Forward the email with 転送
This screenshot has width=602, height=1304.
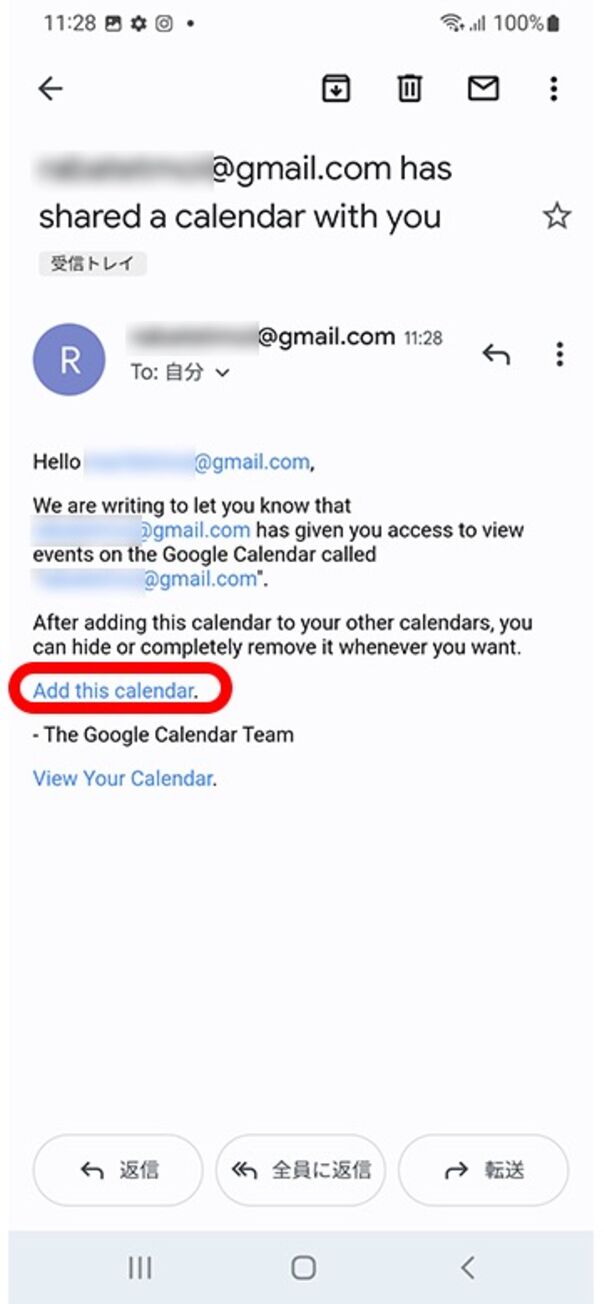tap(484, 1170)
